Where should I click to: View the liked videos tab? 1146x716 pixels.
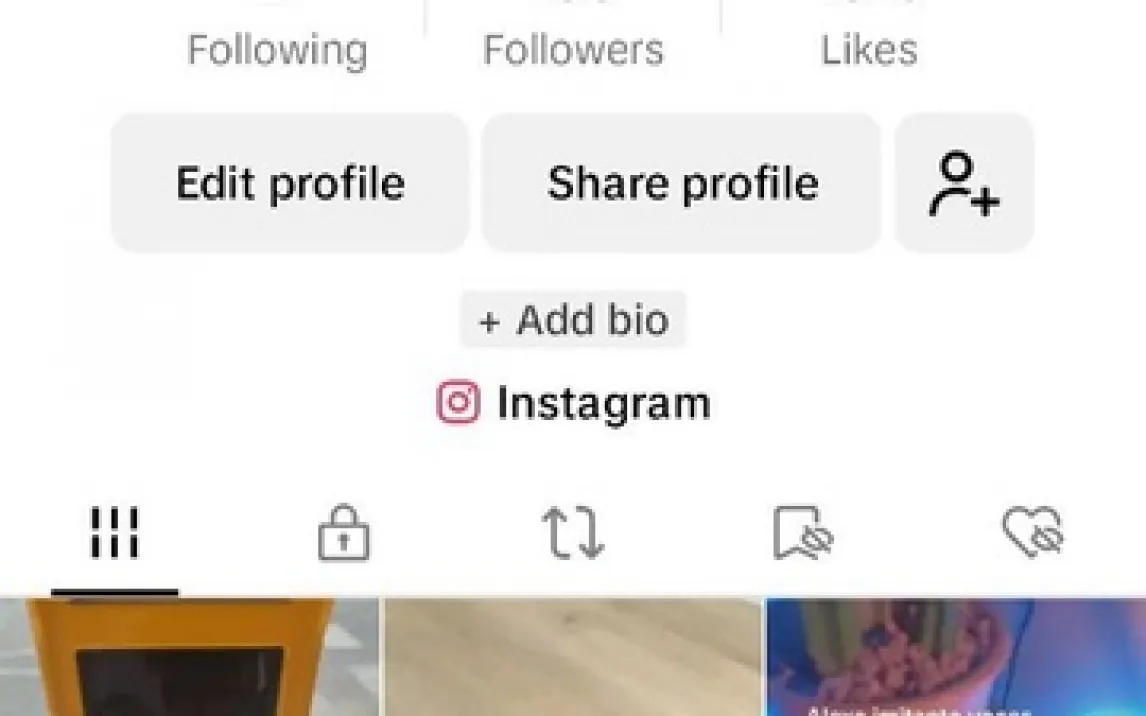pyautogui.click(x=1033, y=533)
